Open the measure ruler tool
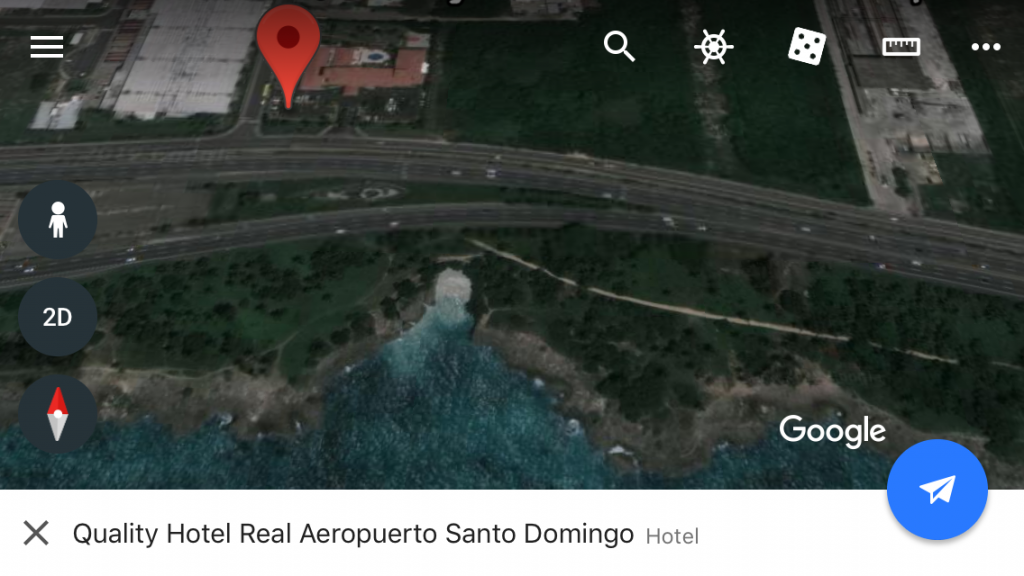 (900, 46)
